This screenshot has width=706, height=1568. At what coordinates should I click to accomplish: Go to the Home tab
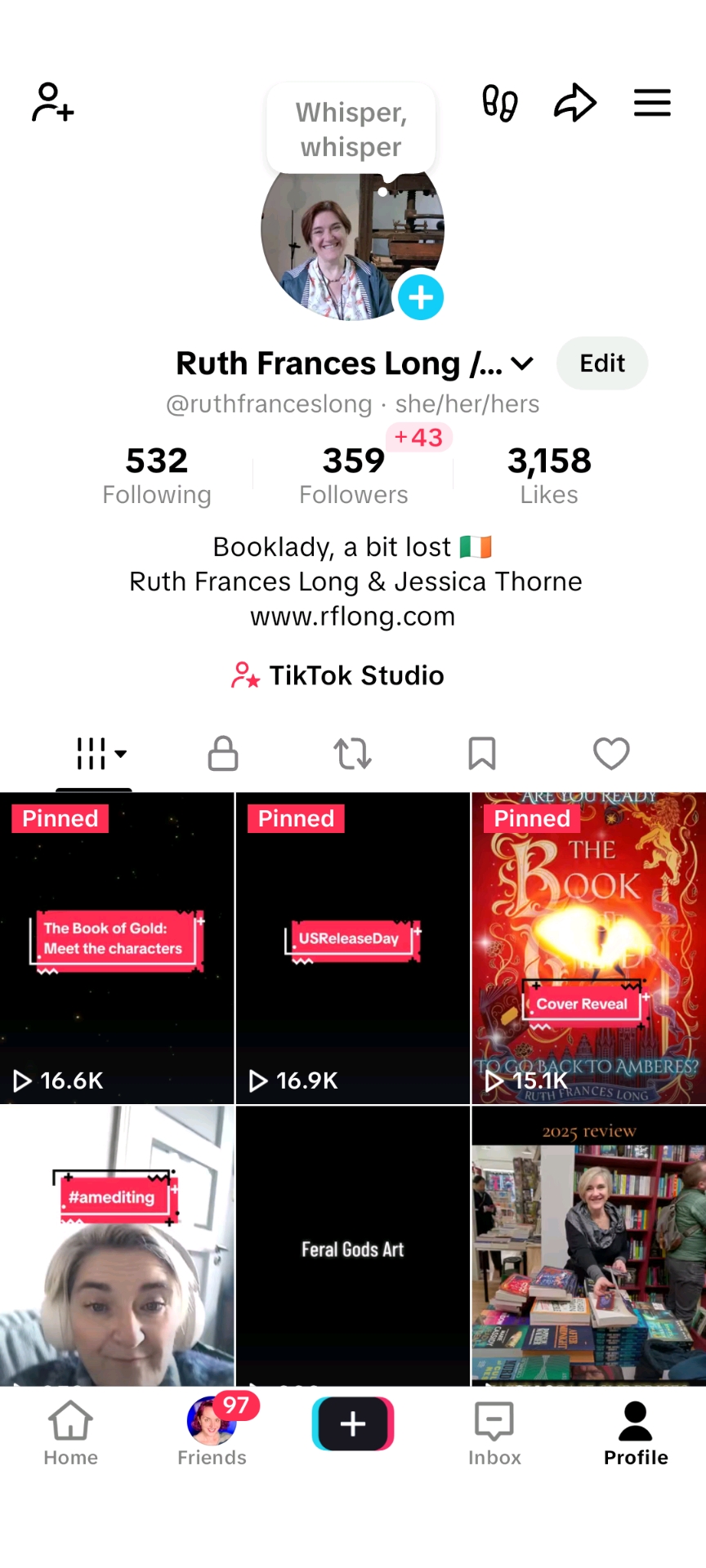[x=70, y=1432]
